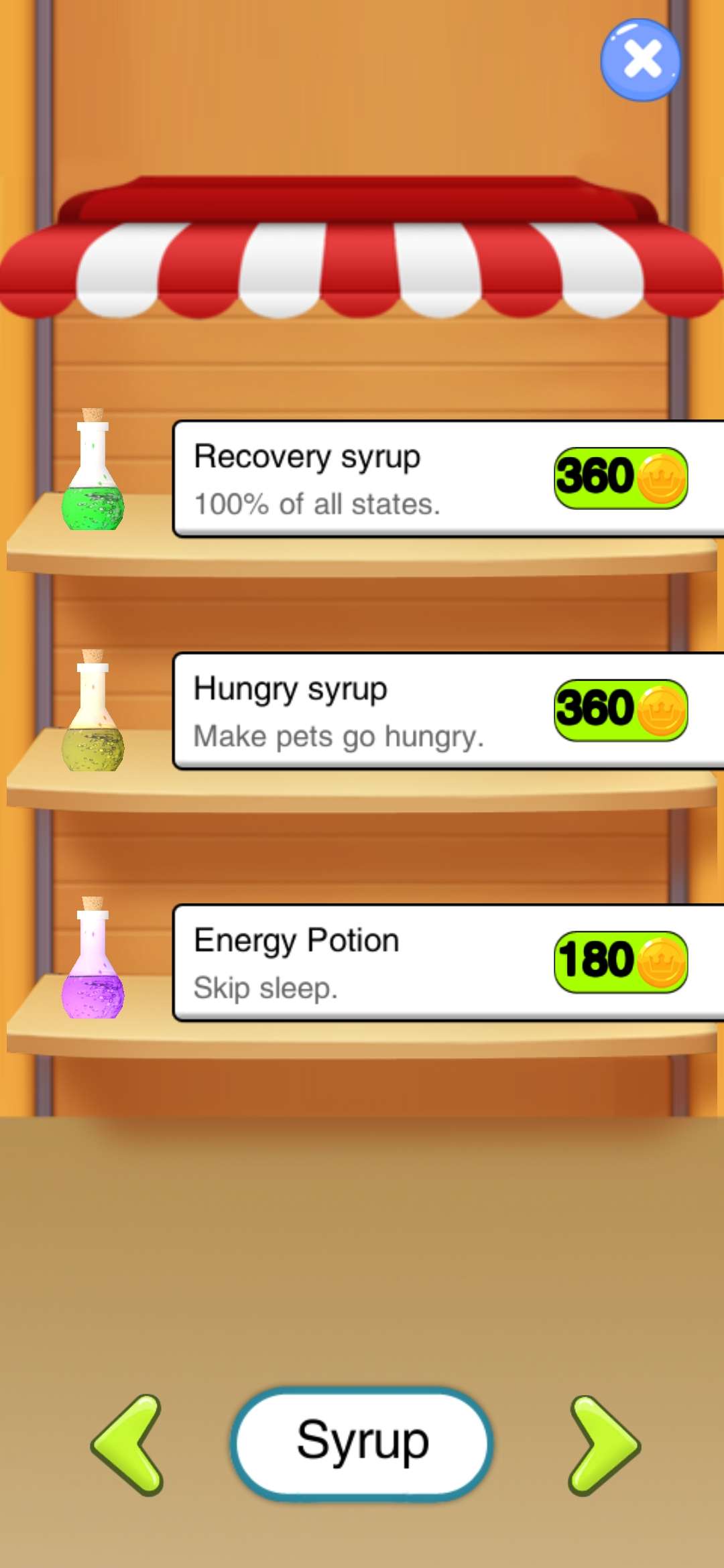Buy Recovery syrup for 360 coins
The image size is (724, 1568).
coord(621,478)
